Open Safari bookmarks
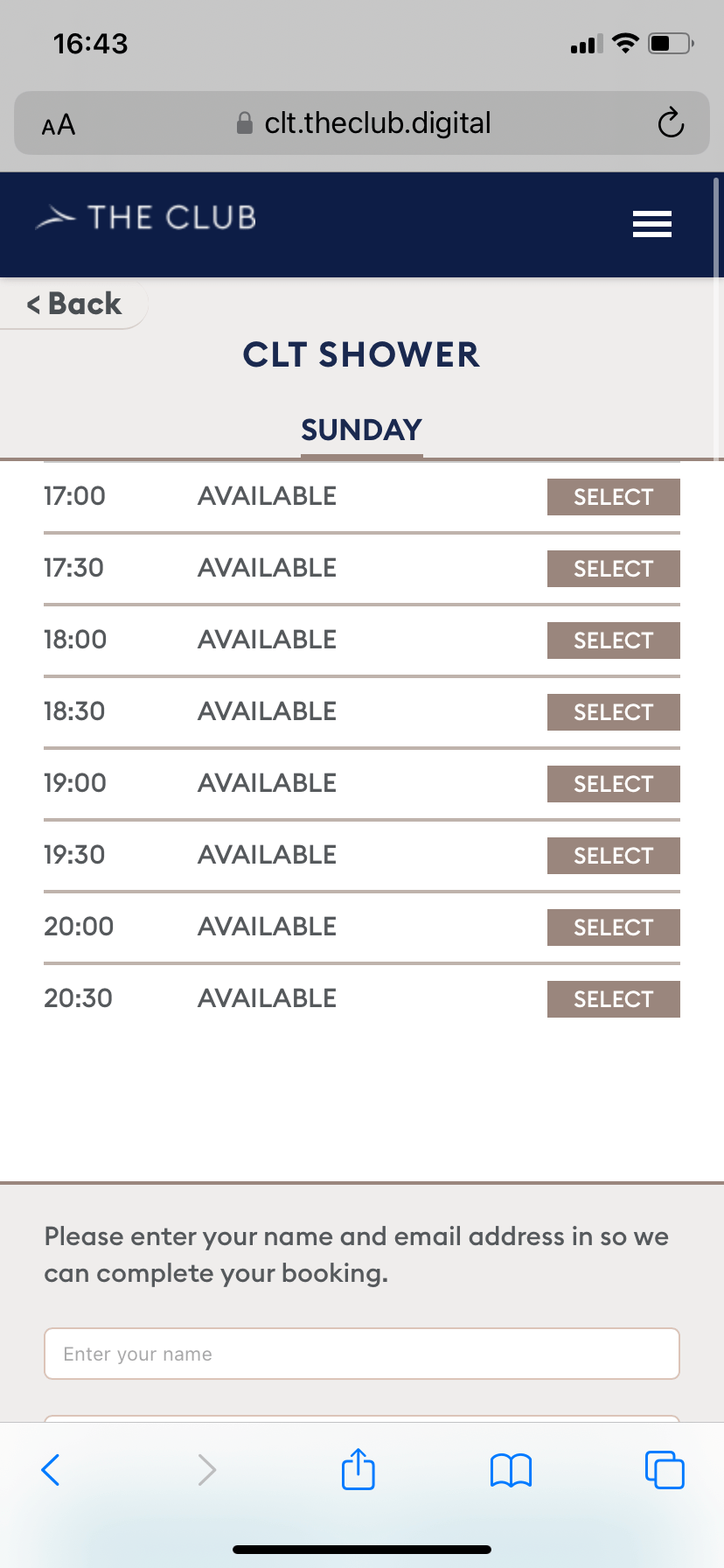This screenshot has height=1568, width=724. pos(511,1470)
